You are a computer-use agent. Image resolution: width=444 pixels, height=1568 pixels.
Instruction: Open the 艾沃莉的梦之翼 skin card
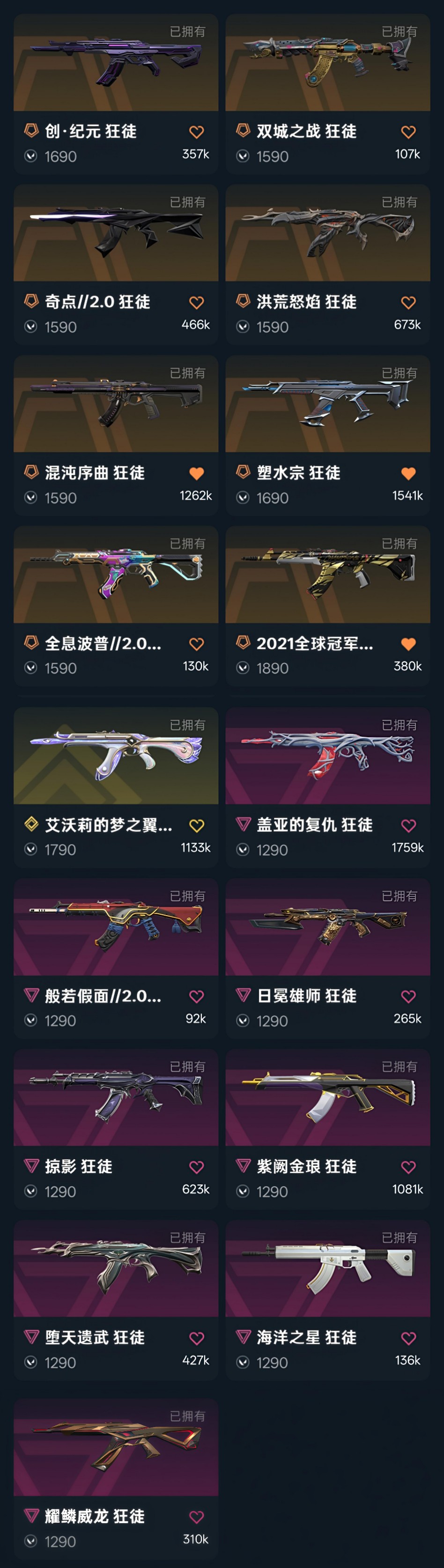click(116, 787)
